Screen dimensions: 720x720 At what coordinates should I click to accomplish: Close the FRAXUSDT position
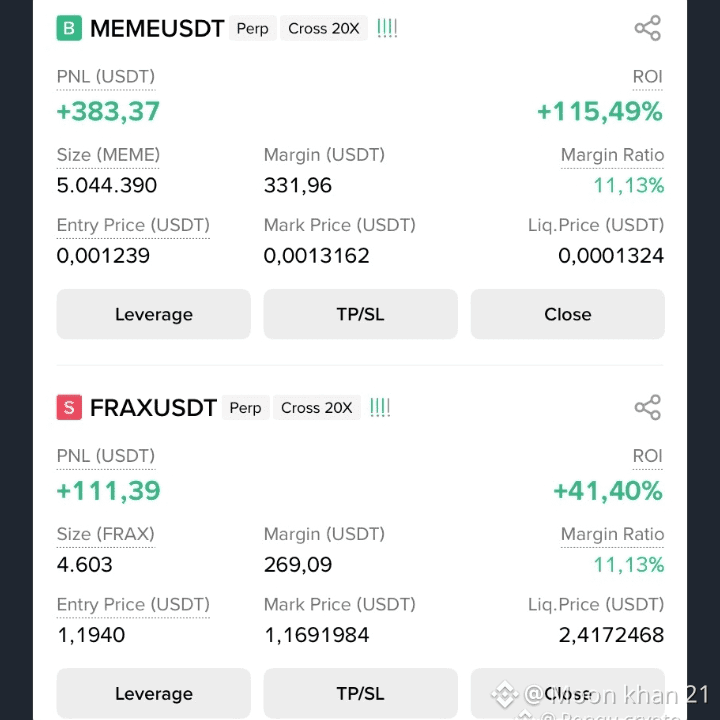click(567, 693)
